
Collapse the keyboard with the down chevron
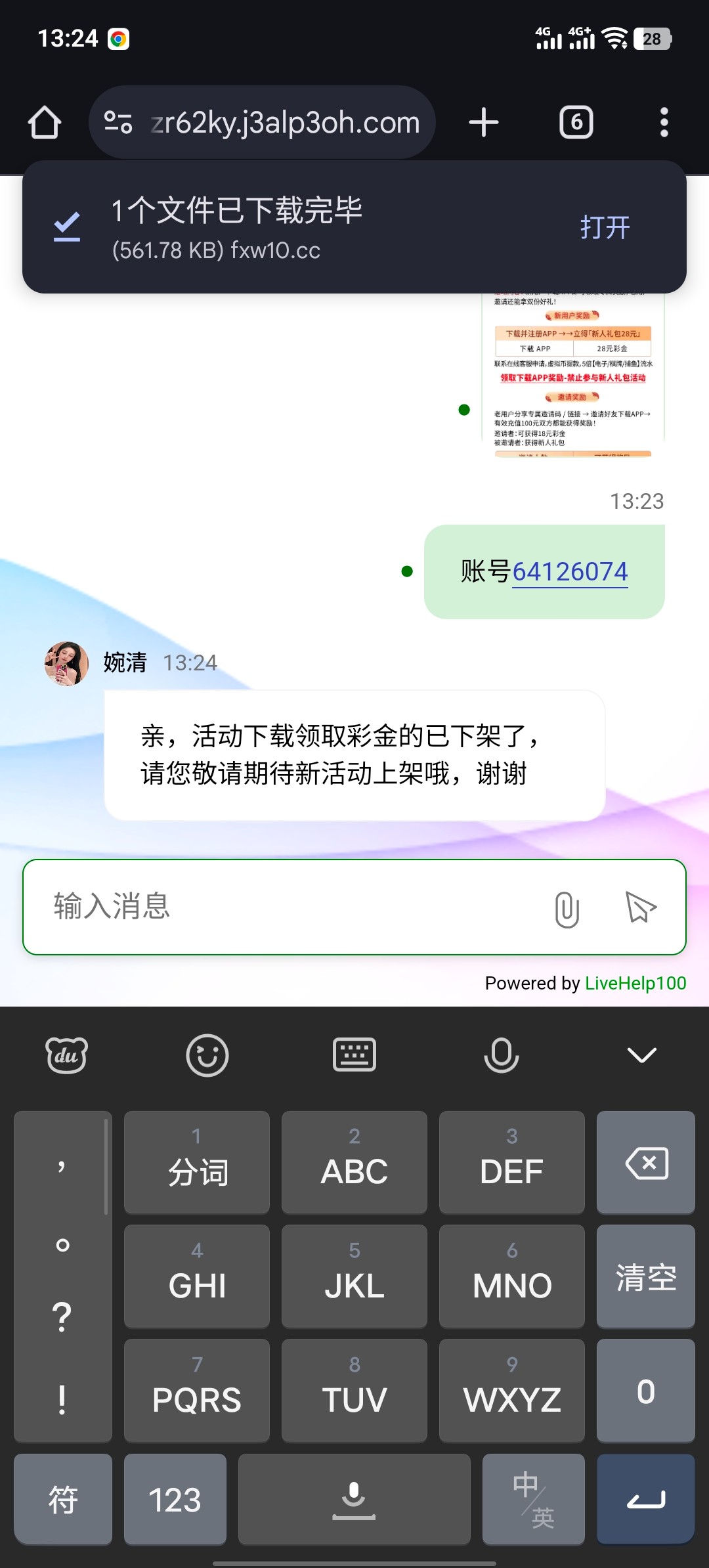coord(641,1055)
